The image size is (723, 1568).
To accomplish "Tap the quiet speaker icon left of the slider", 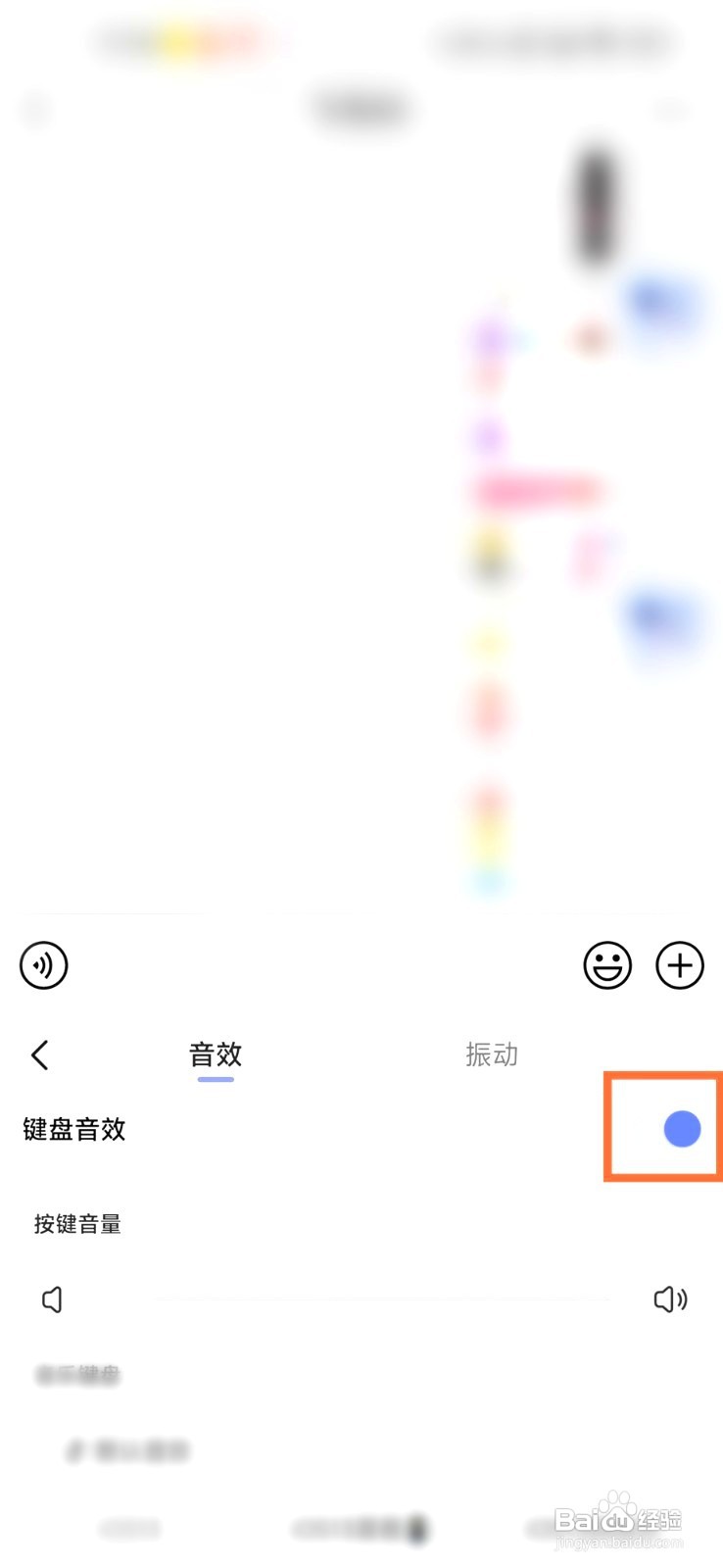I will click(x=52, y=1299).
